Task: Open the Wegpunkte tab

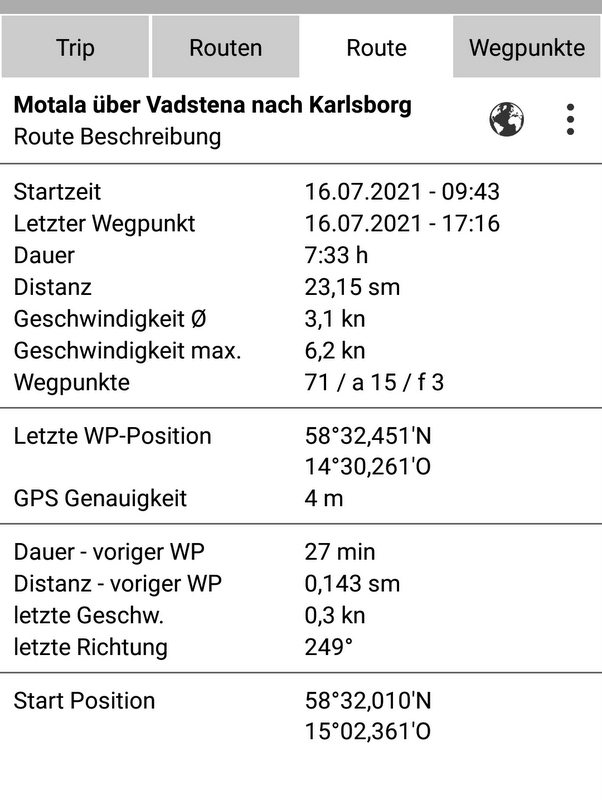Action: 527,47
